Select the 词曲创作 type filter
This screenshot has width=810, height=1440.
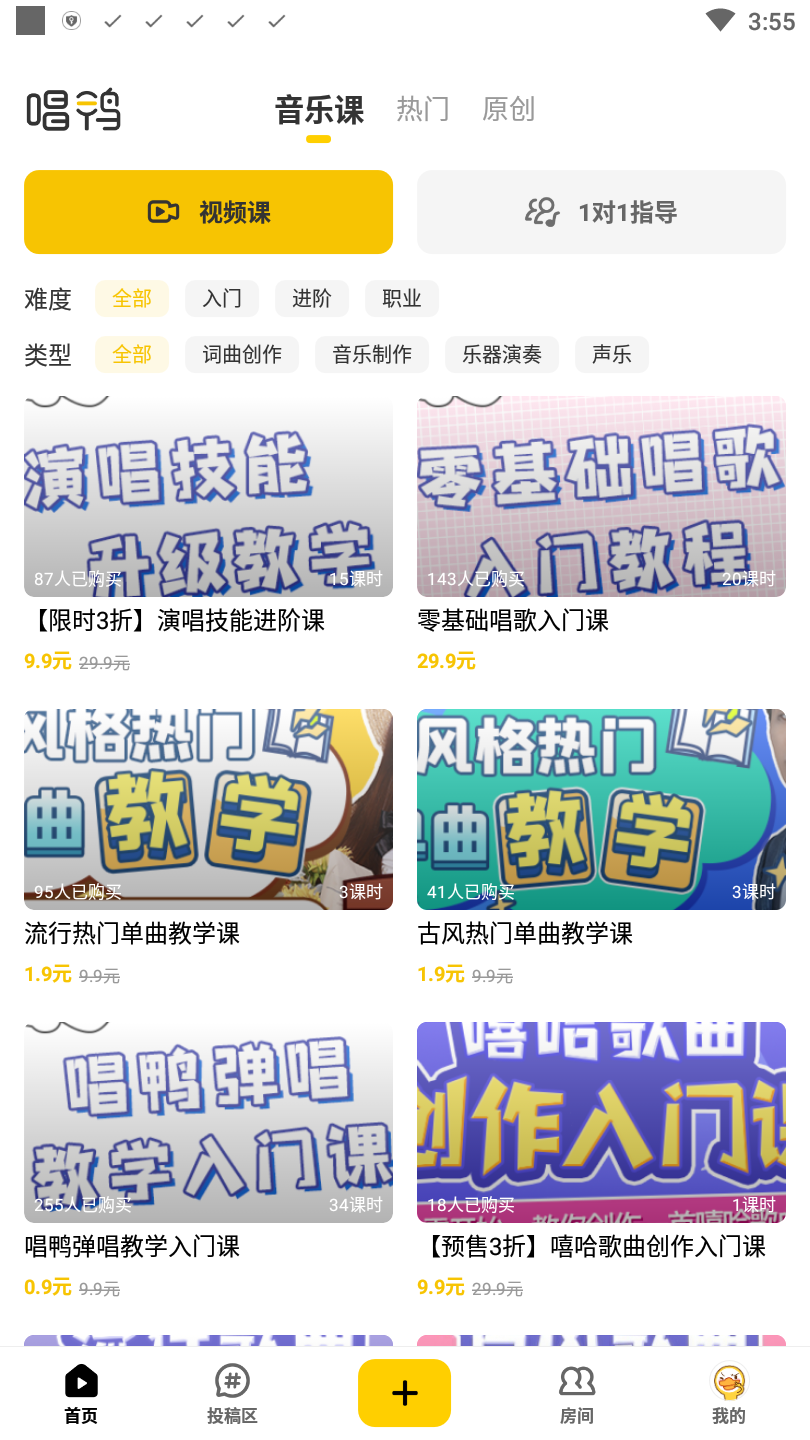coord(242,354)
